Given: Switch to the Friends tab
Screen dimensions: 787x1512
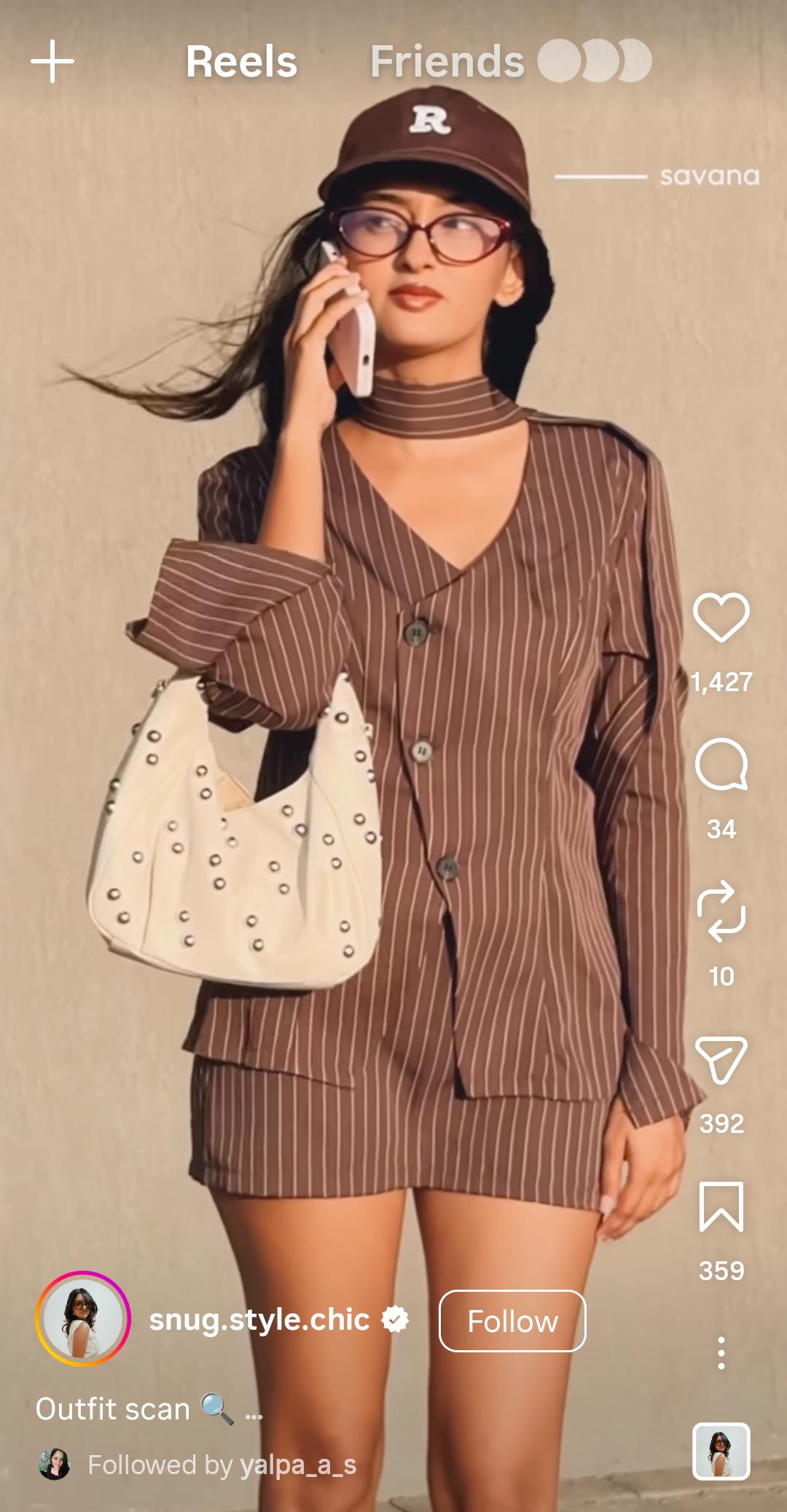Looking at the screenshot, I should 447,62.
